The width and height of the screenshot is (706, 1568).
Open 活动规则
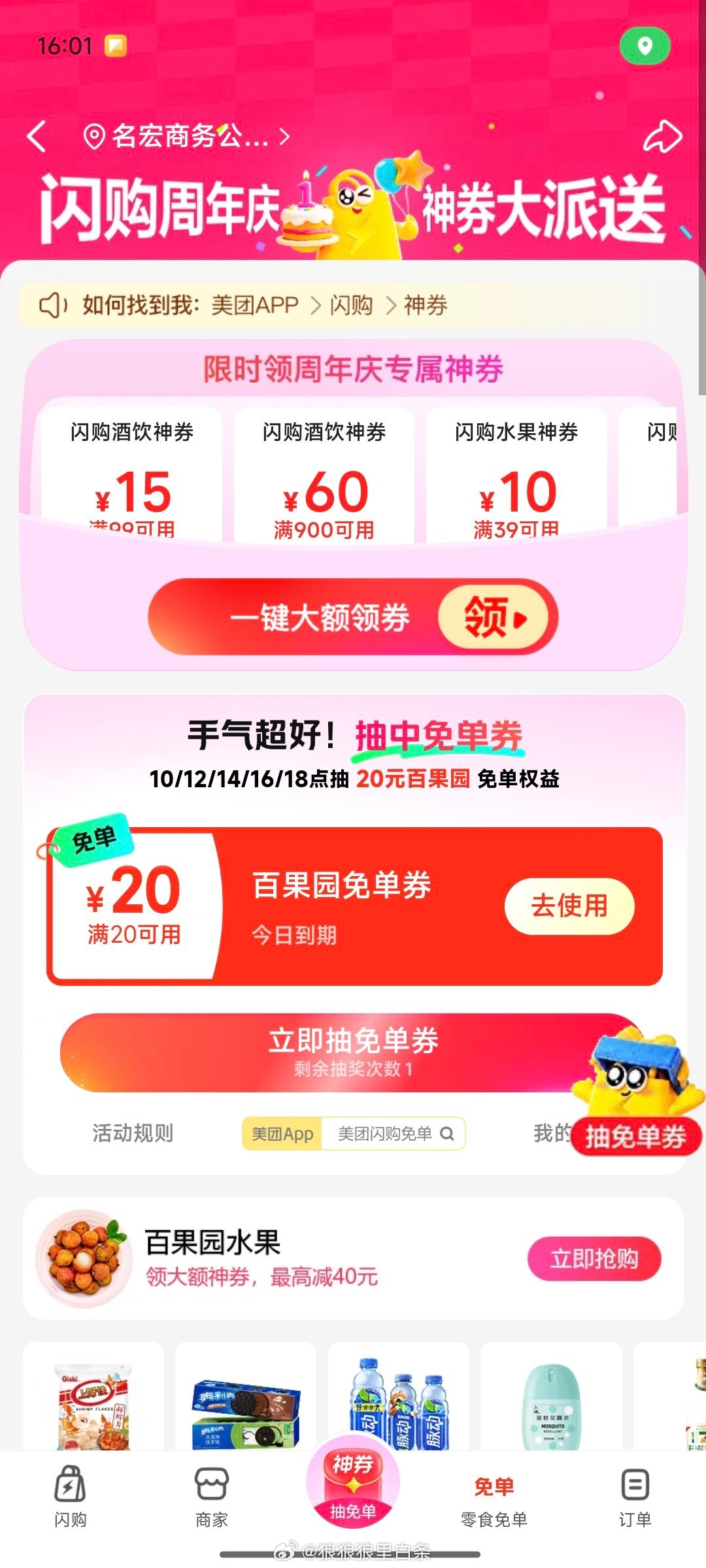coord(133,1133)
